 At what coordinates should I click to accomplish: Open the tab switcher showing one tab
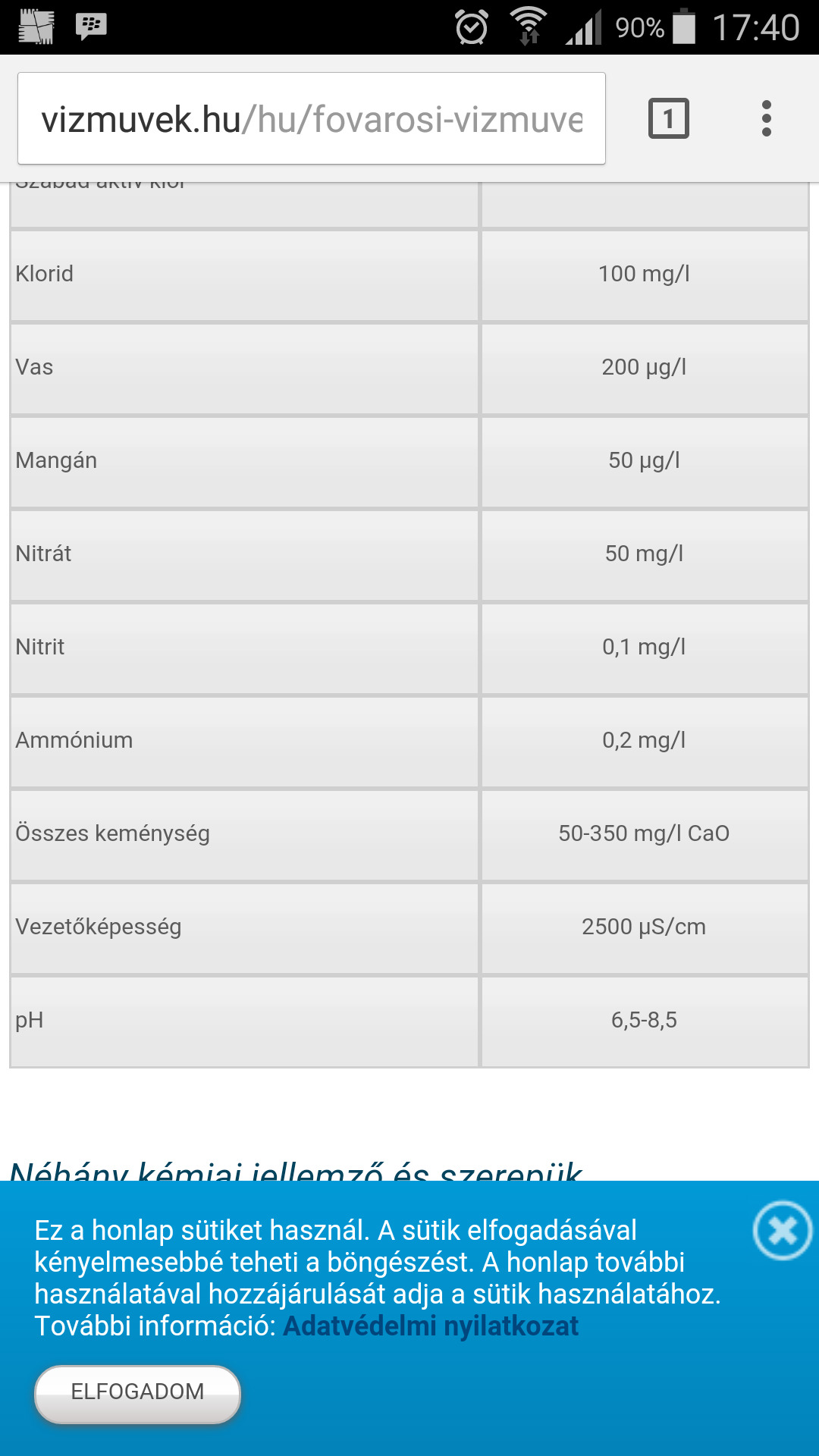669,119
